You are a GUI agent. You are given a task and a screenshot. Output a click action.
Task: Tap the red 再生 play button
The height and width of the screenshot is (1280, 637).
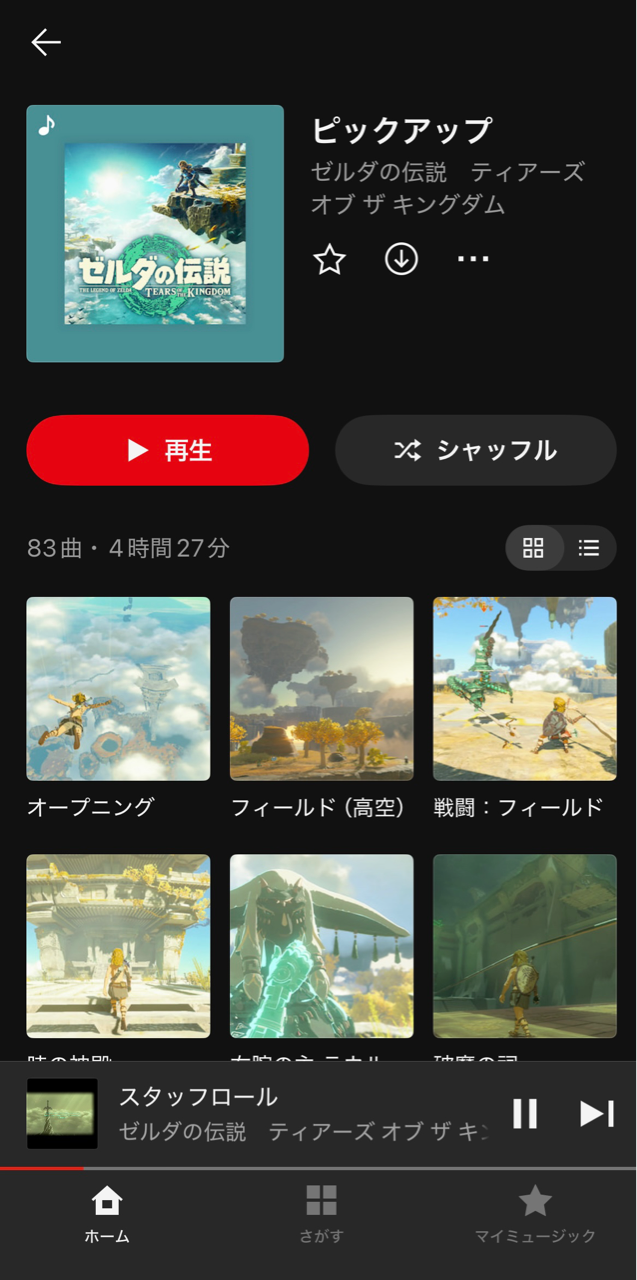pyautogui.click(x=168, y=450)
